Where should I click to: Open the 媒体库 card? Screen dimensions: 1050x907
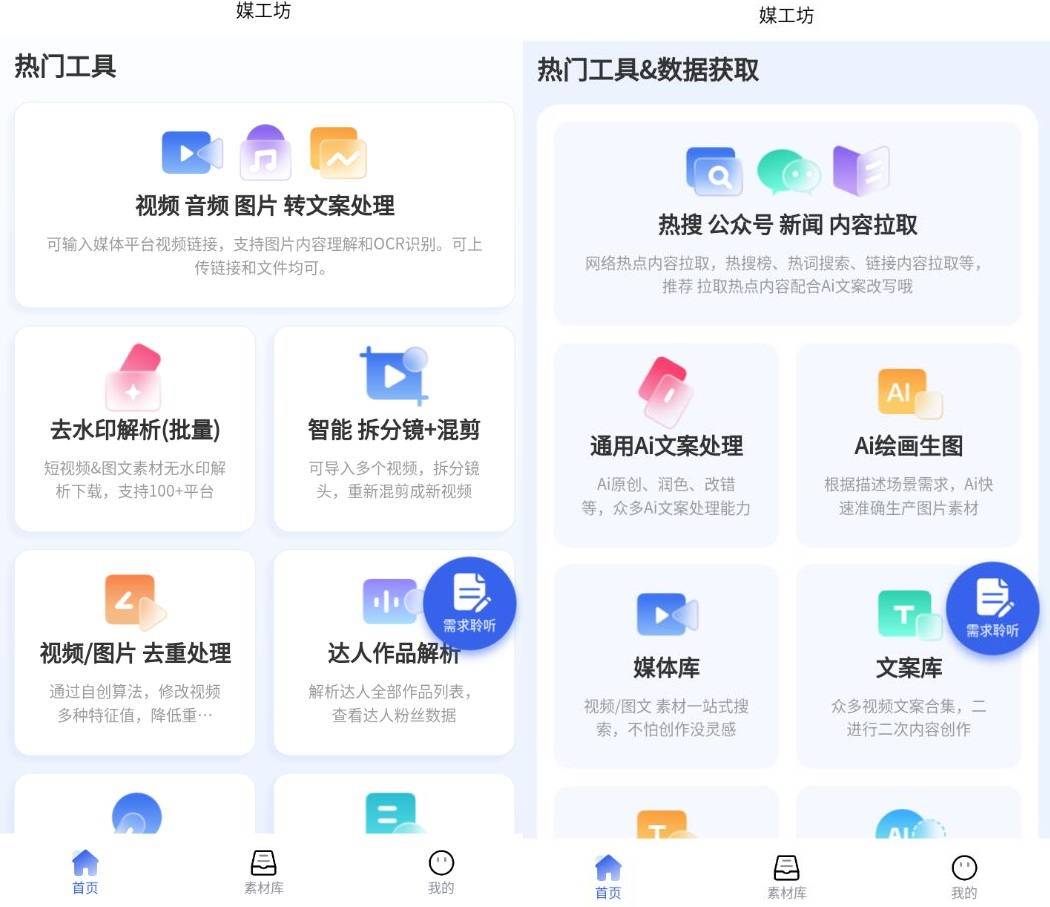666,667
